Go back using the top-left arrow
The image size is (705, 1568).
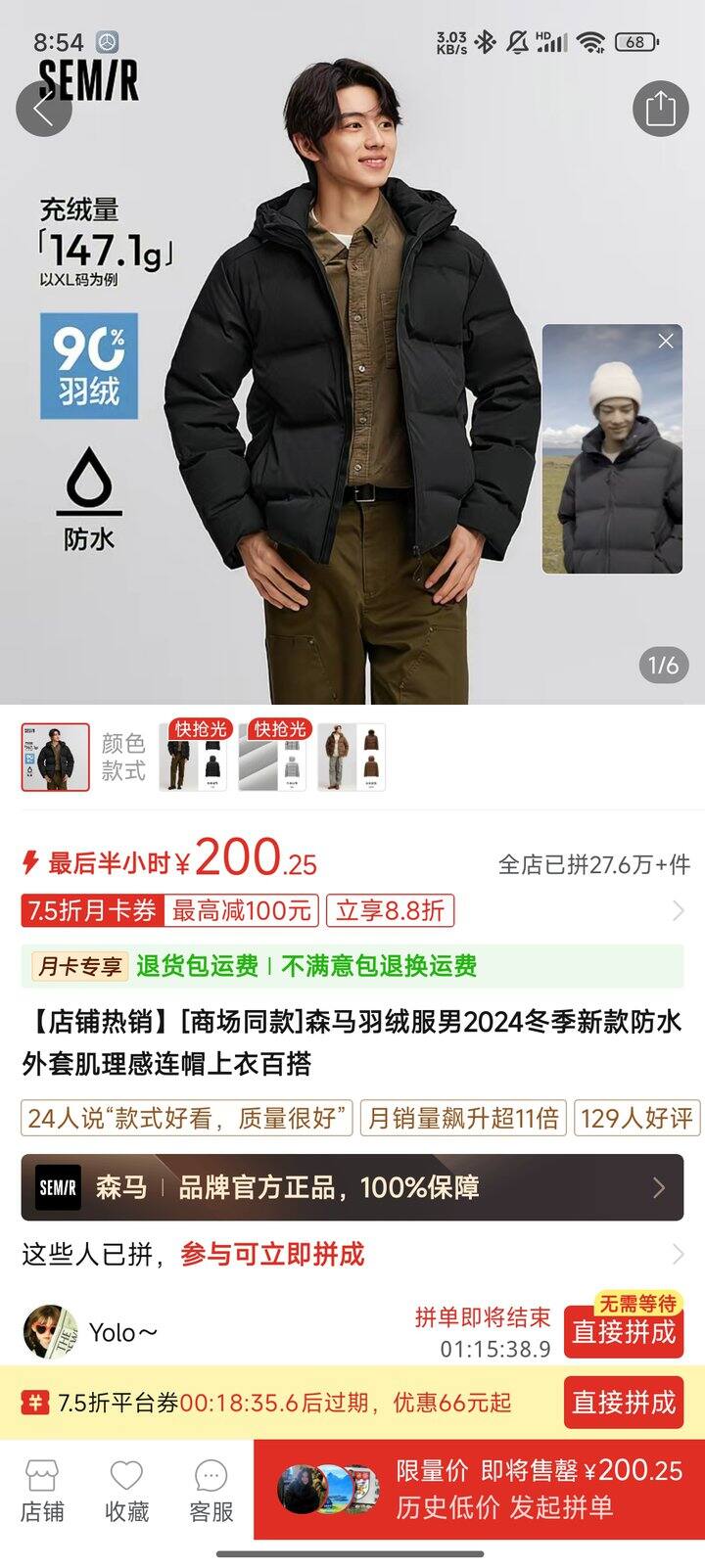[44, 108]
